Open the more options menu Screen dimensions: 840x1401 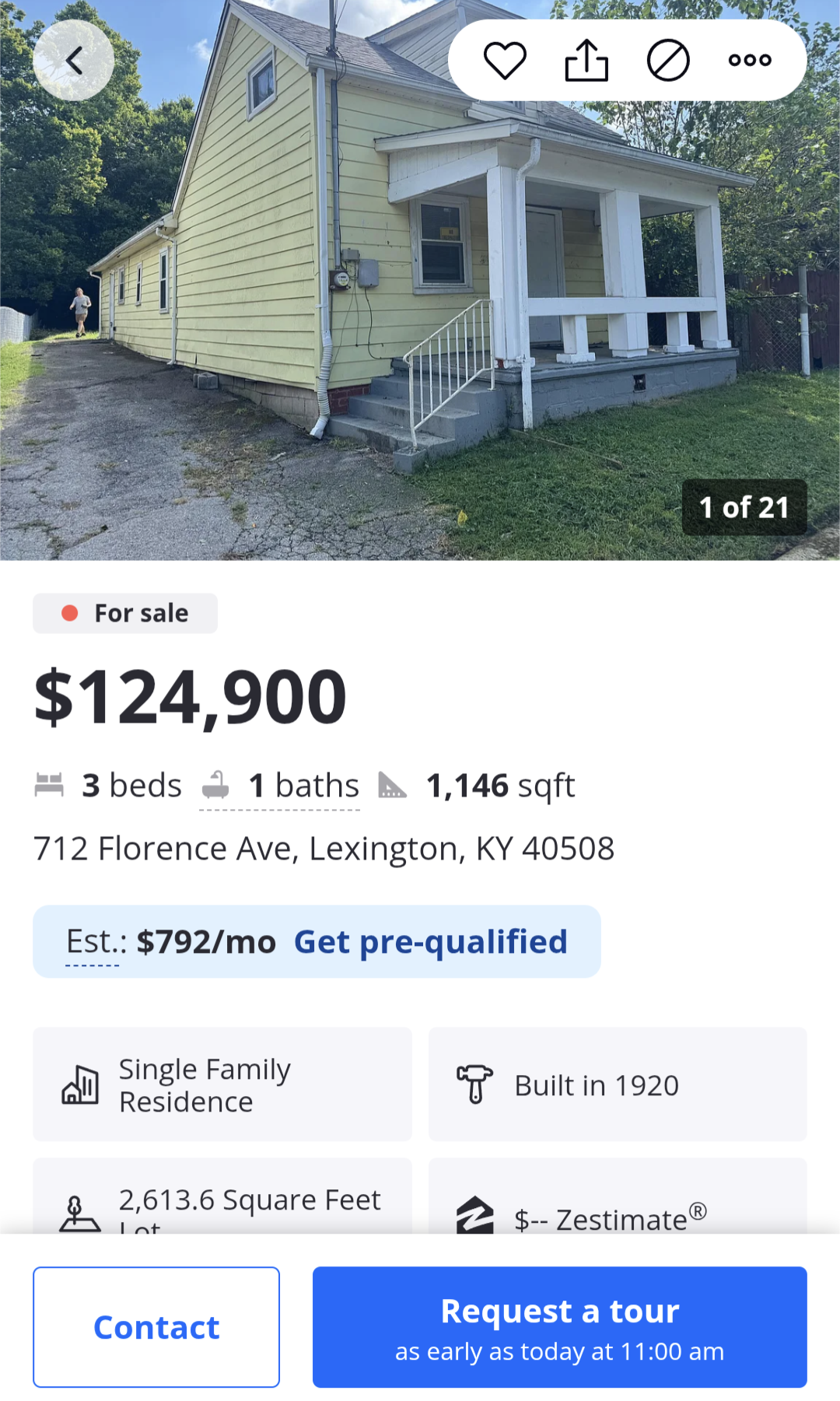coord(750,61)
